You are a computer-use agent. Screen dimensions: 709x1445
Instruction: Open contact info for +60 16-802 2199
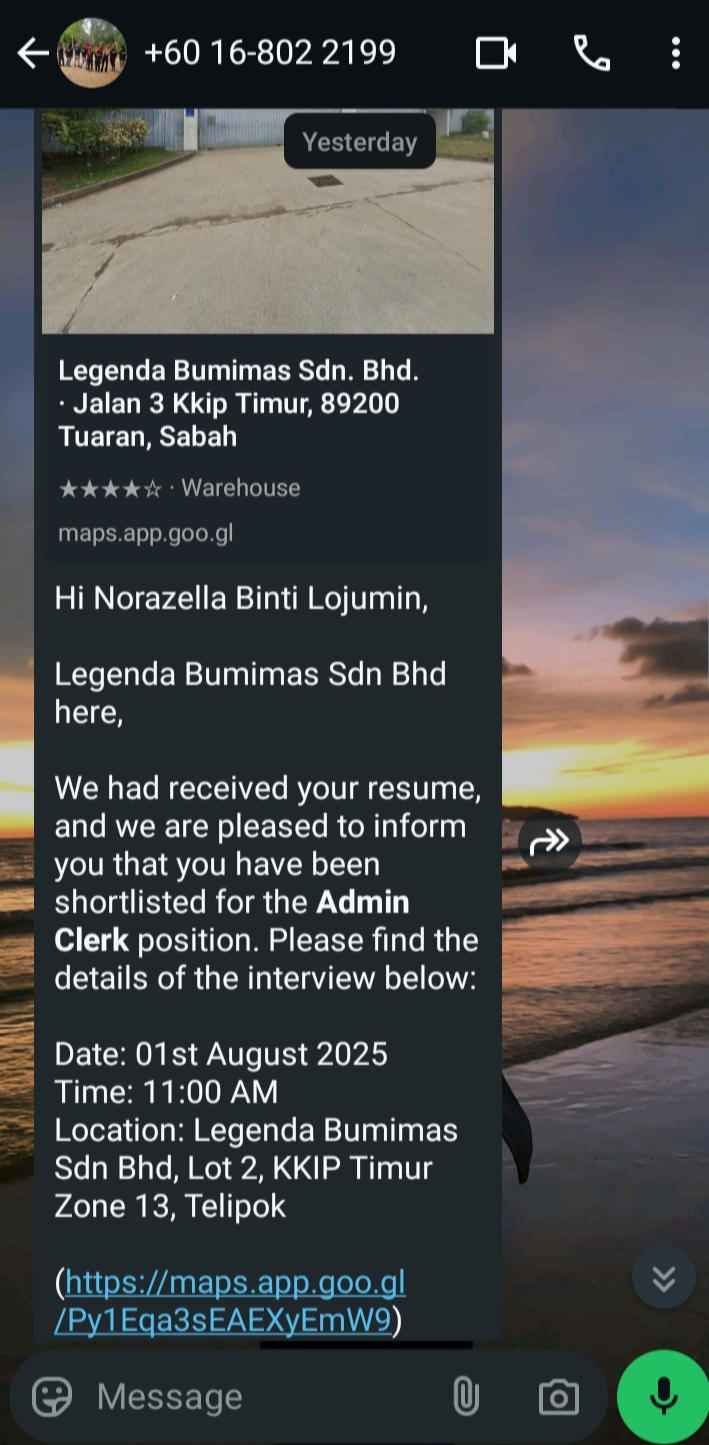(x=270, y=52)
